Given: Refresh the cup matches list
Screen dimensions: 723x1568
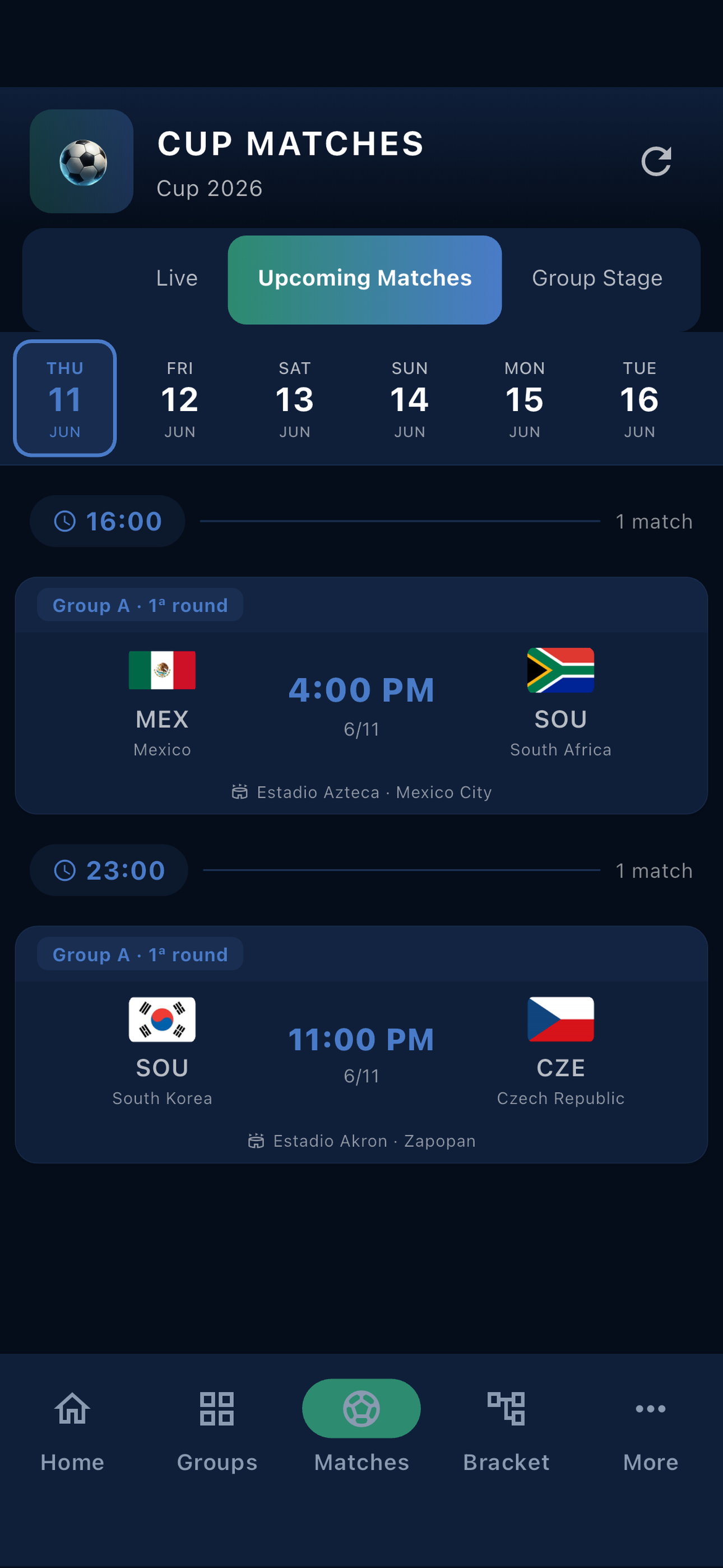Looking at the screenshot, I should pos(656,162).
